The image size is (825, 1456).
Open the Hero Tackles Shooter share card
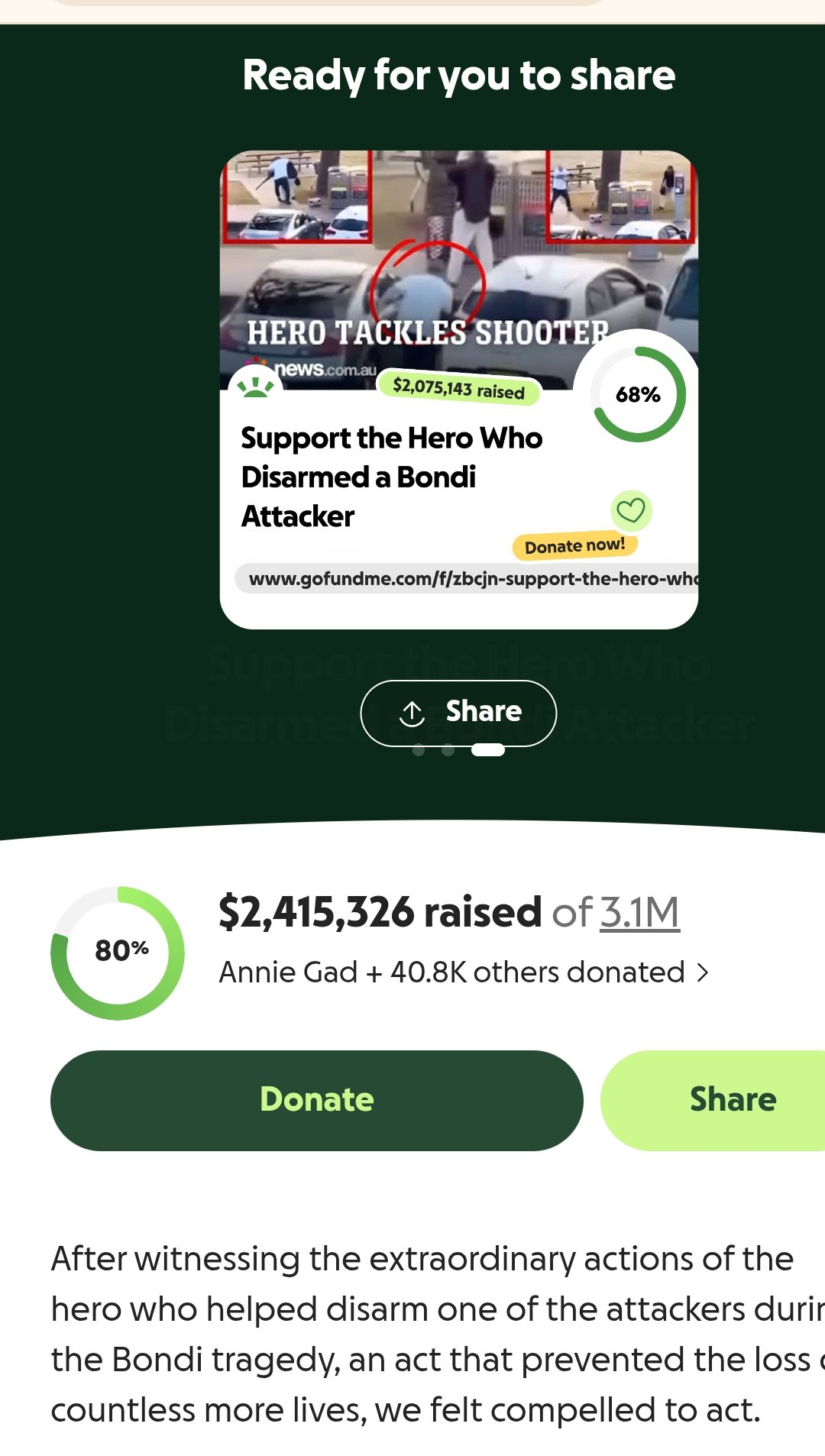click(458, 390)
